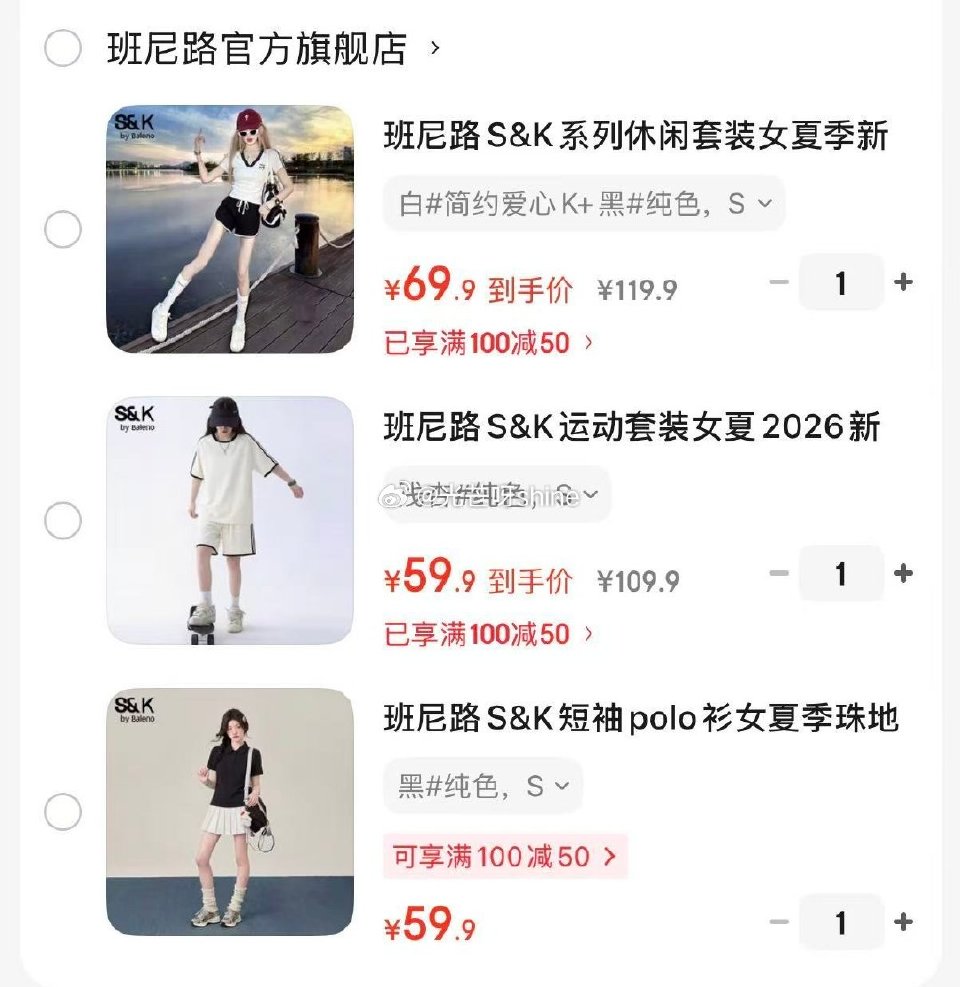The height and width of the screenshot is (987, 960).
Task: Click the quantity field on the second item
Action: pos(840,573)
